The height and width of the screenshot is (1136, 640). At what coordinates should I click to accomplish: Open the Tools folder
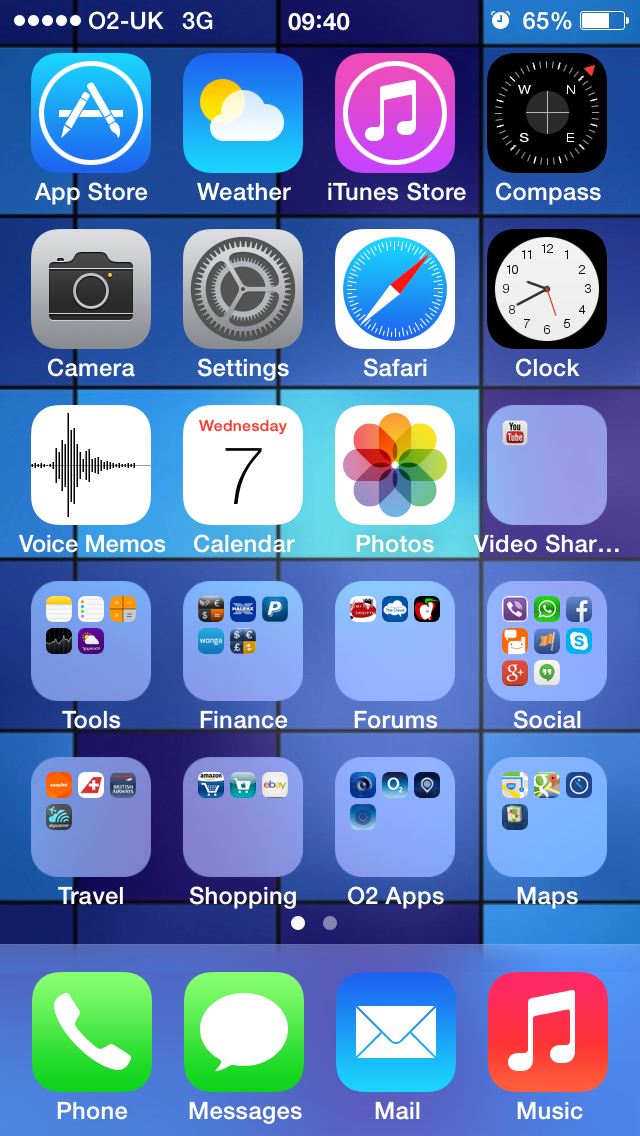tap(91, 641)
